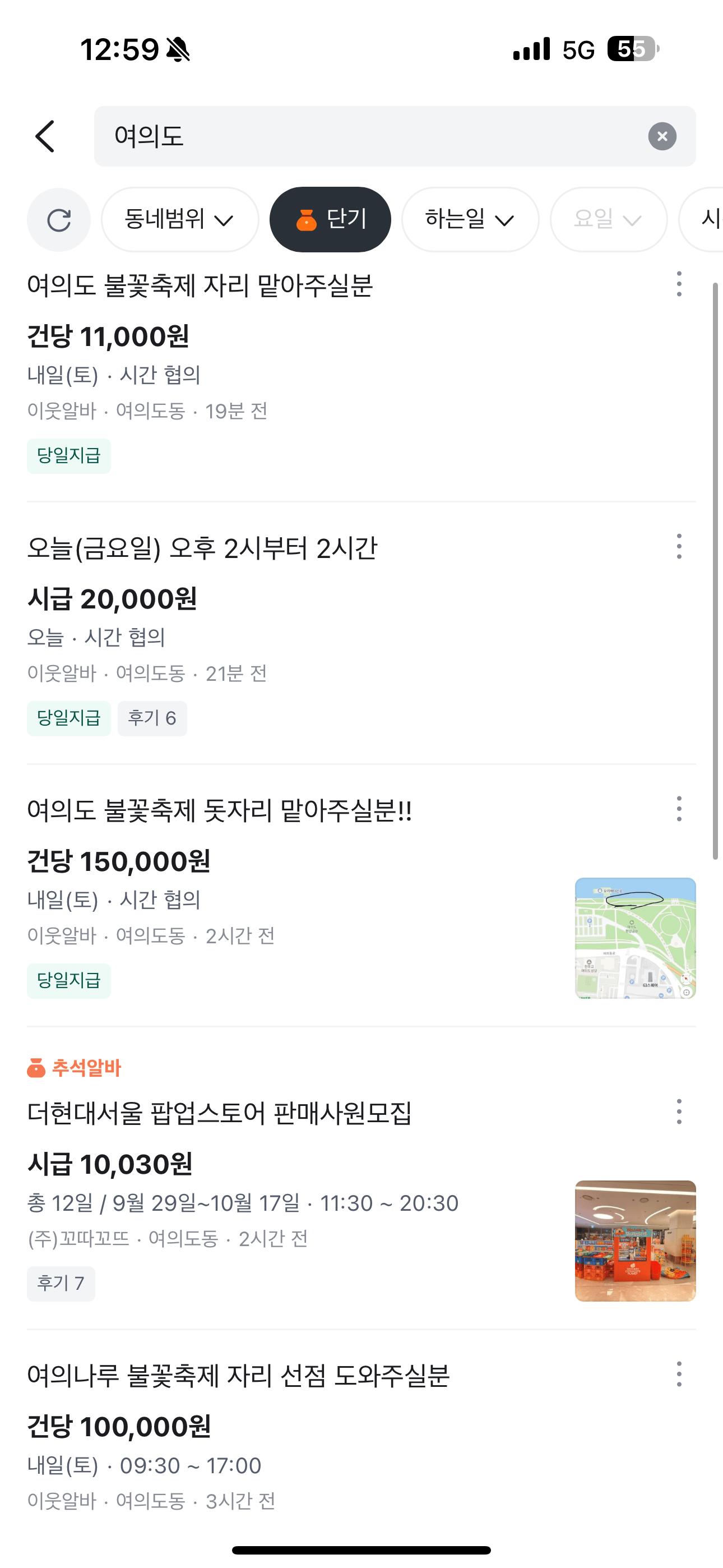723x1568 pixels.
Task: Clear the search text with the X
Action: [662, 136]
